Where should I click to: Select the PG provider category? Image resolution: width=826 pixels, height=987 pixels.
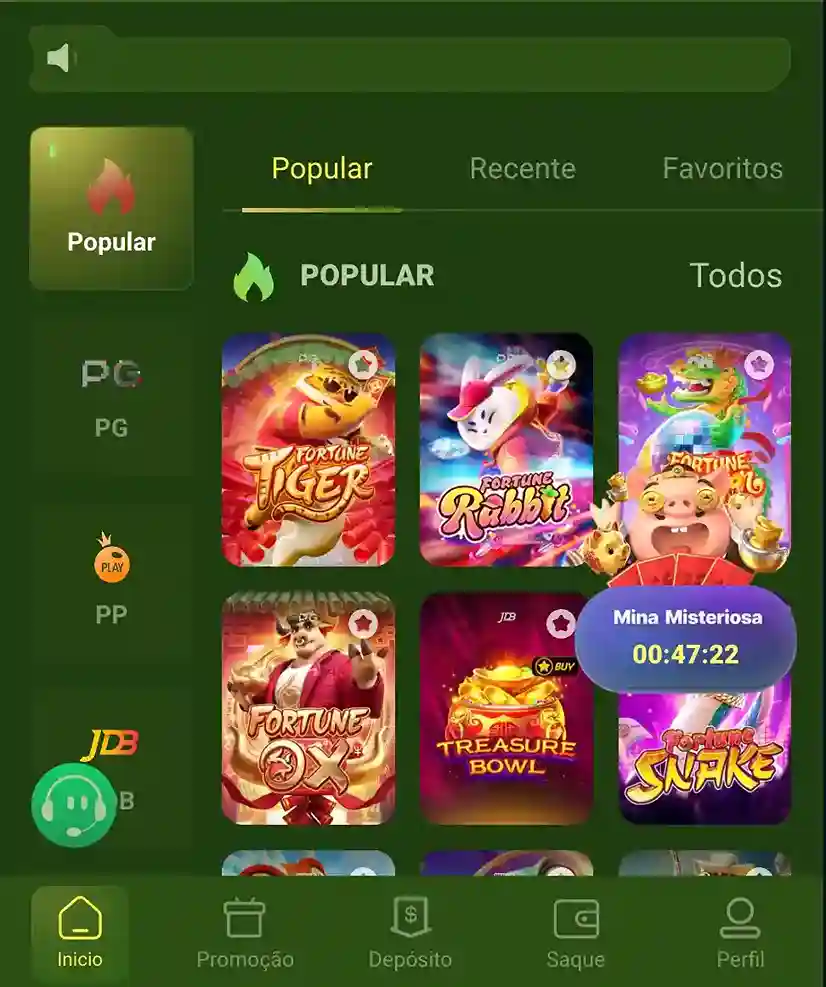click(111, 397)
